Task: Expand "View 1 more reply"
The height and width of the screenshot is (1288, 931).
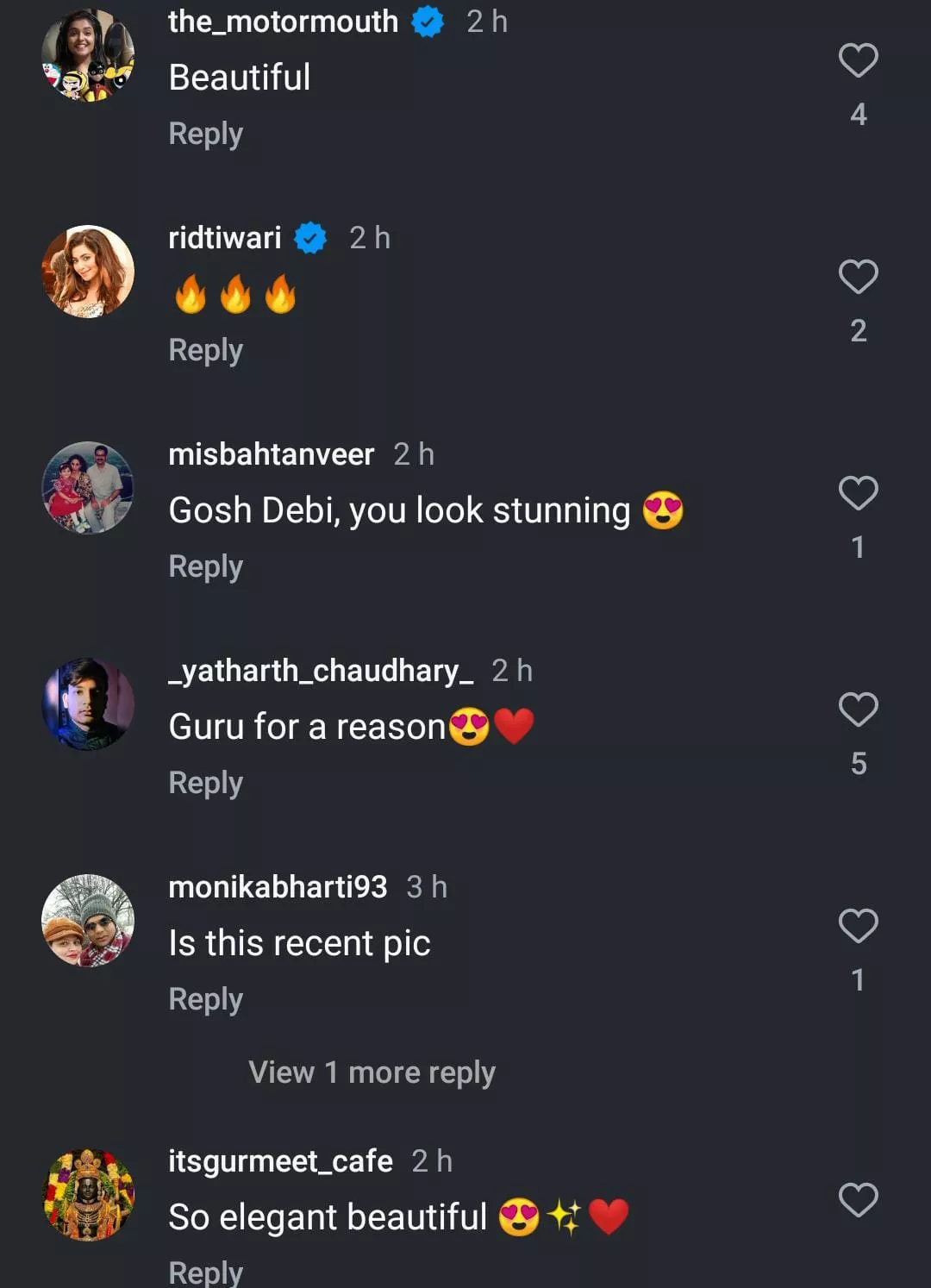Action: (x=372, y=1072)
